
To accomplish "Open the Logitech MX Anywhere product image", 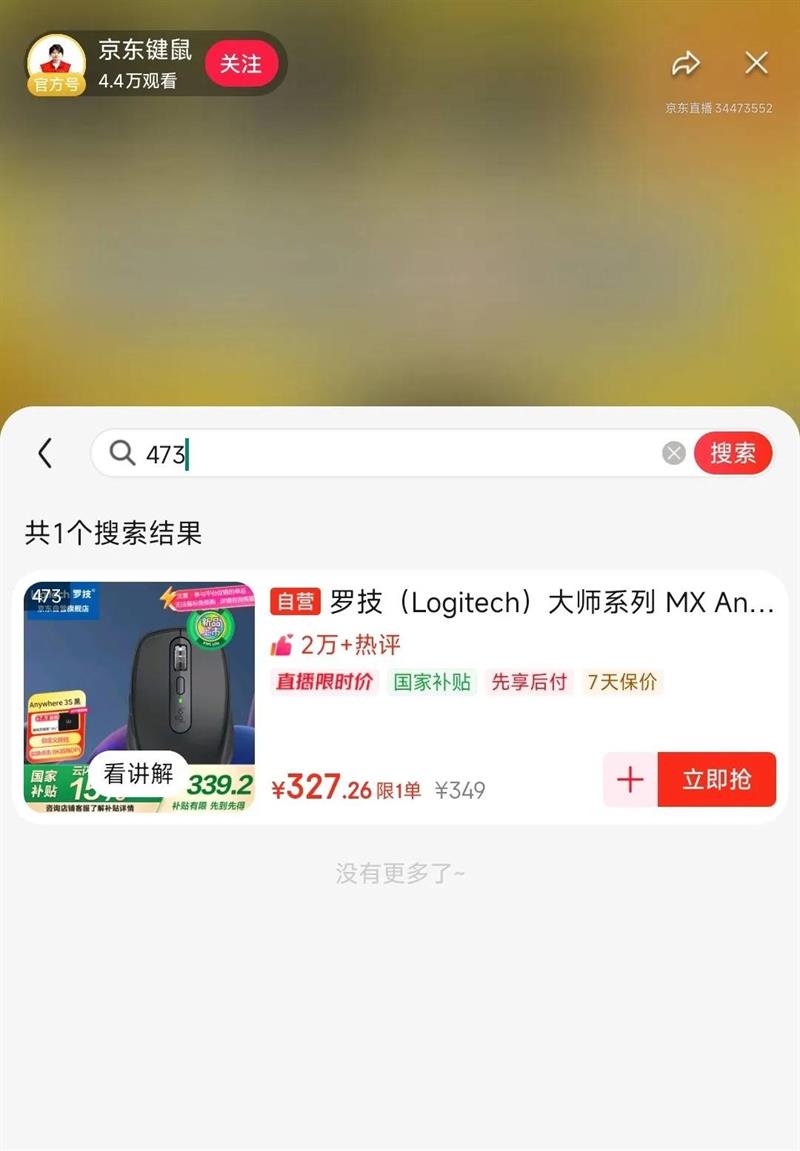I will click(140, 680).
